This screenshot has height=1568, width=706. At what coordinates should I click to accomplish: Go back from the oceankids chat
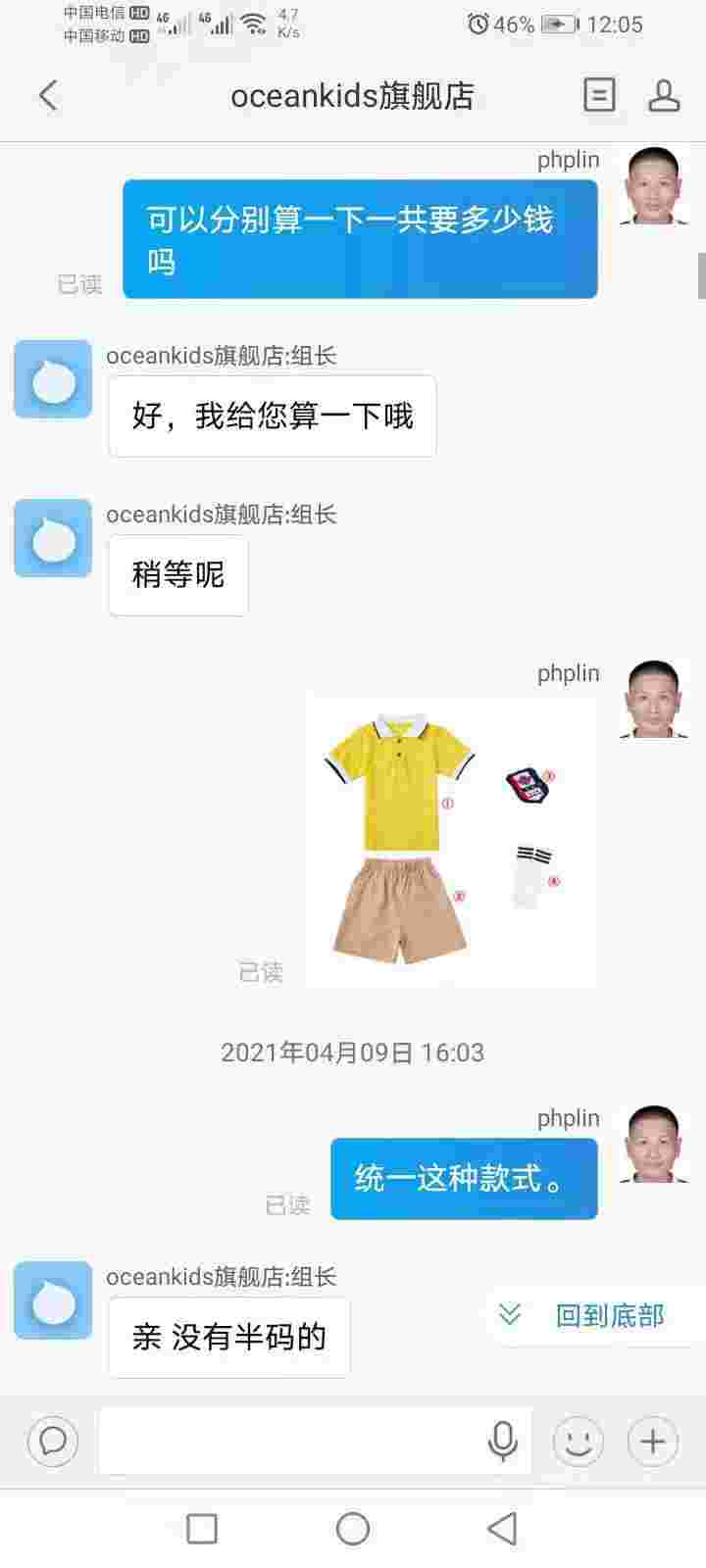coord(48,95)
